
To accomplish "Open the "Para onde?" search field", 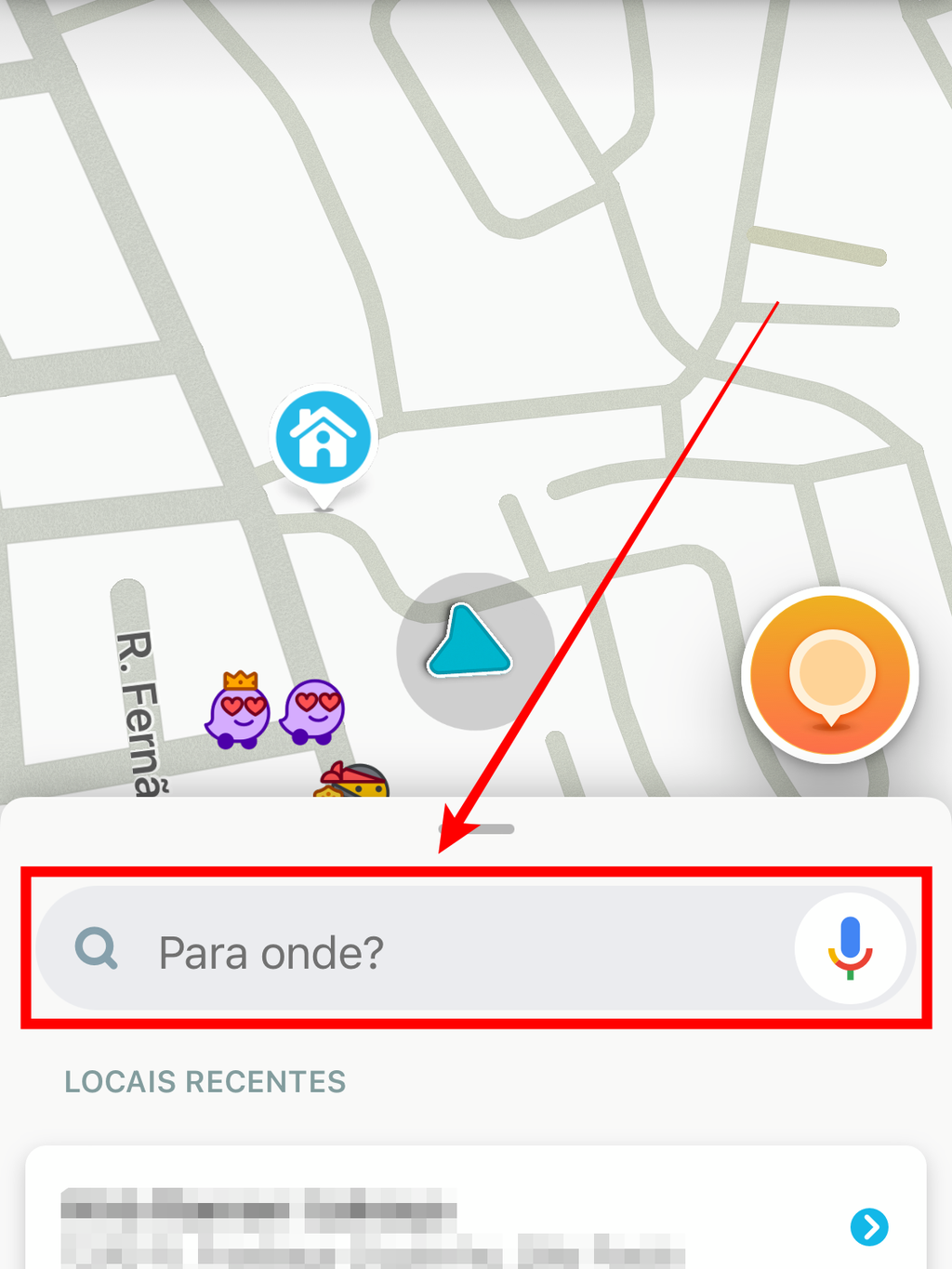I will [x=418, y=950].
